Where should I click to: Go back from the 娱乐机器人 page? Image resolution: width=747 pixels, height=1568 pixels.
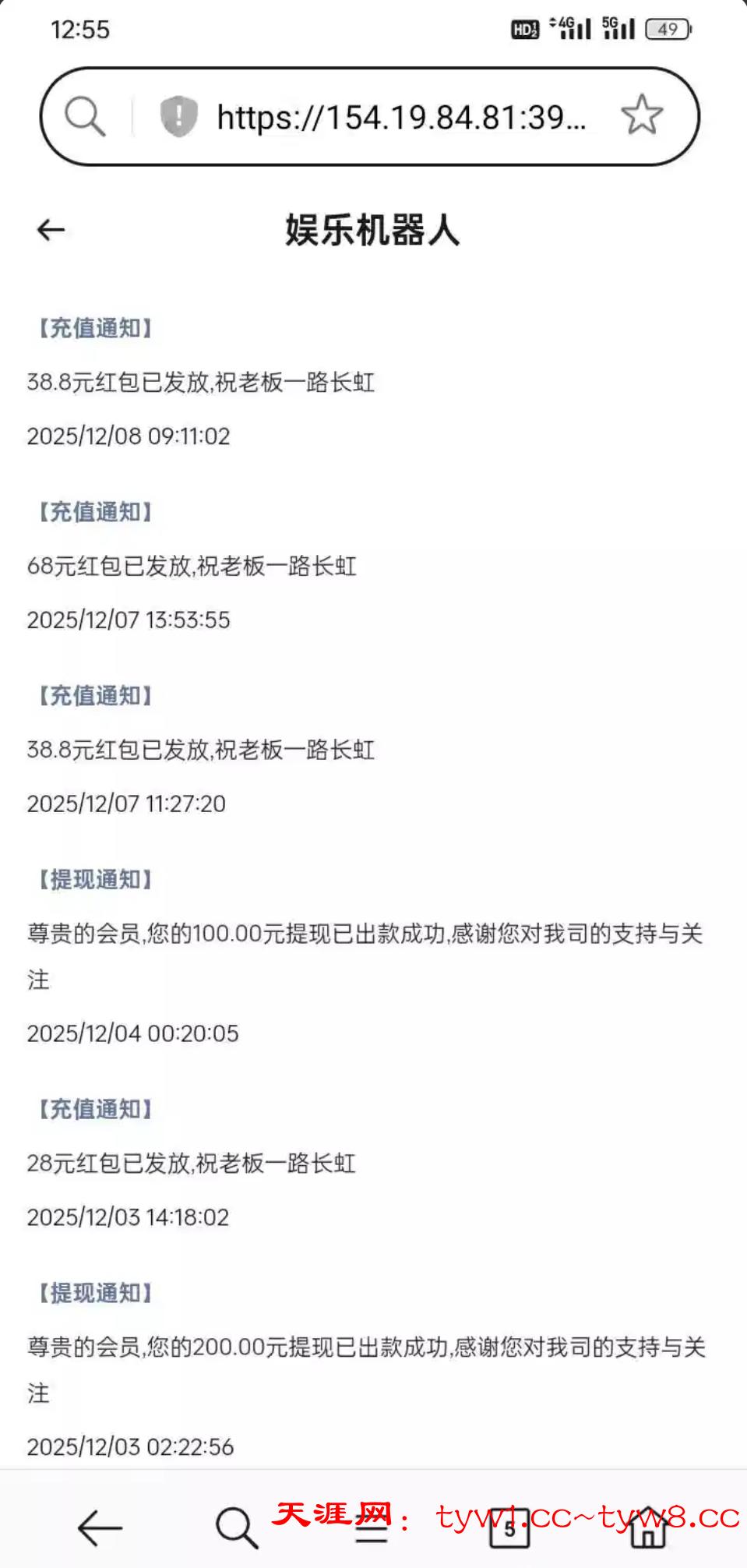pyautogui.click(x=51, y=230)
